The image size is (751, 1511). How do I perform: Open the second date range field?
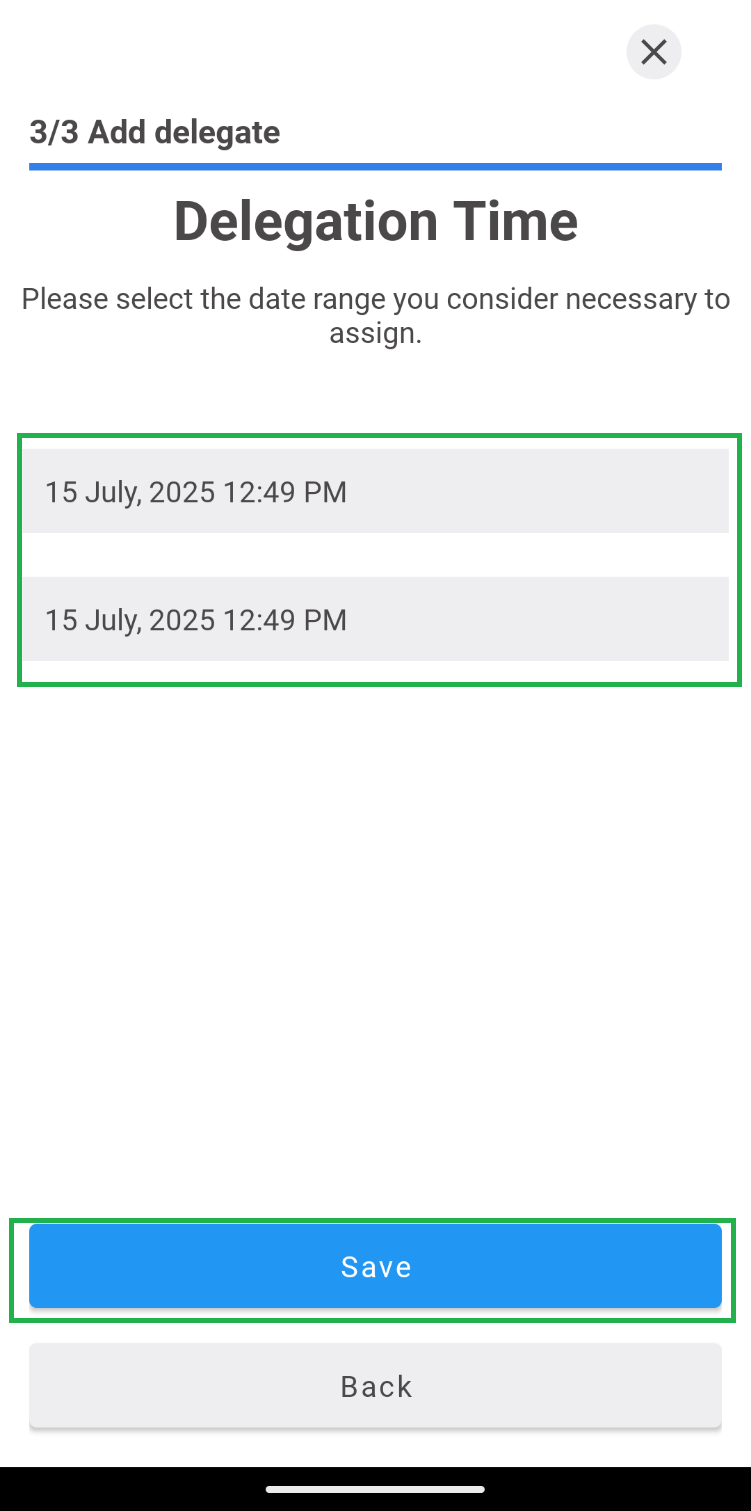tap(375, 620)
